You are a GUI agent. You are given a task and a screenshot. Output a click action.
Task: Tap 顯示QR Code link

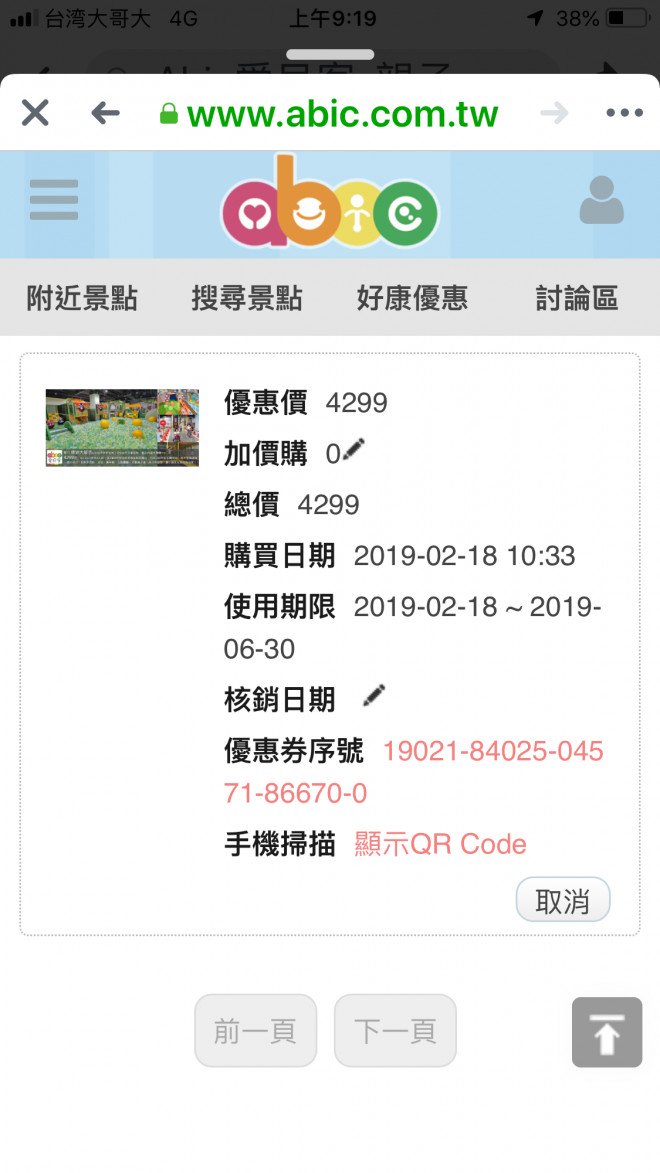point(440,844)
